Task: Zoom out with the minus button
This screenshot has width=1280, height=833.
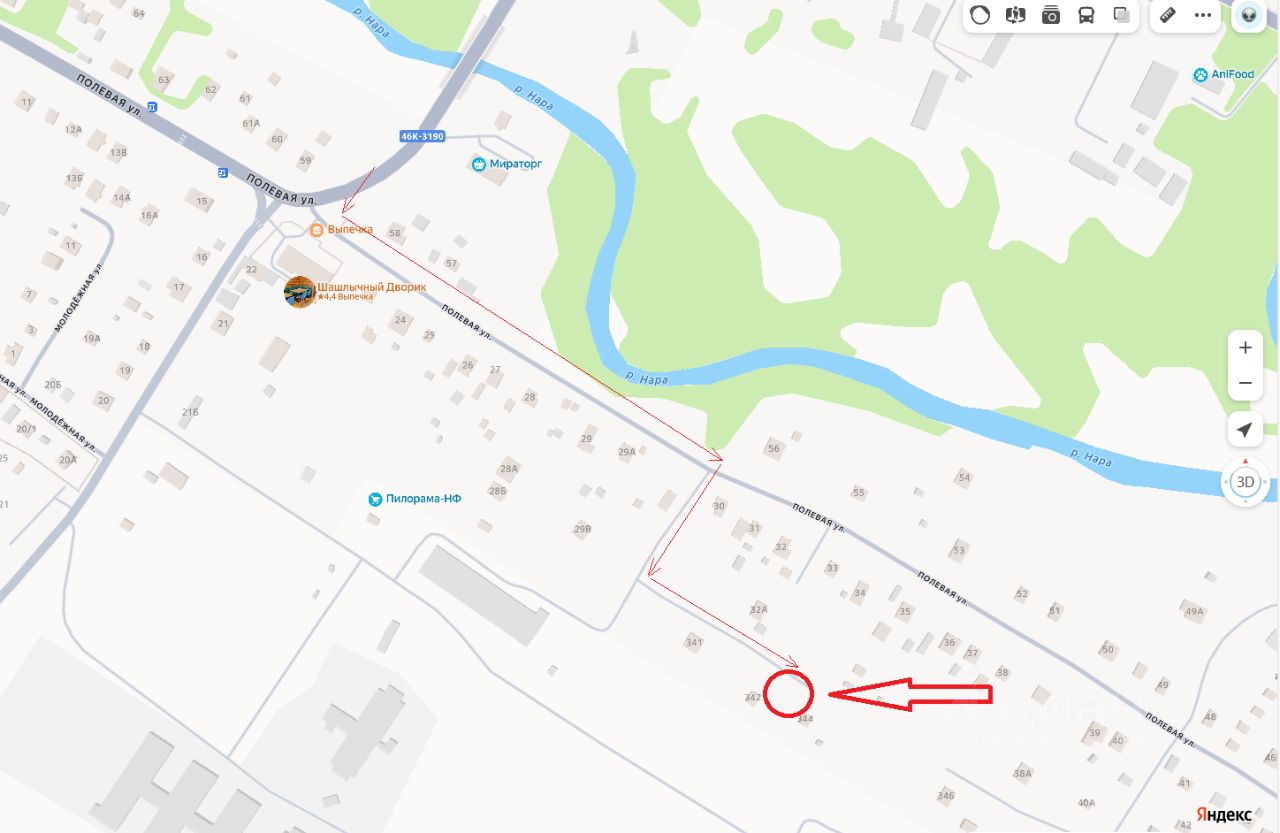Action: point(1245,383)
